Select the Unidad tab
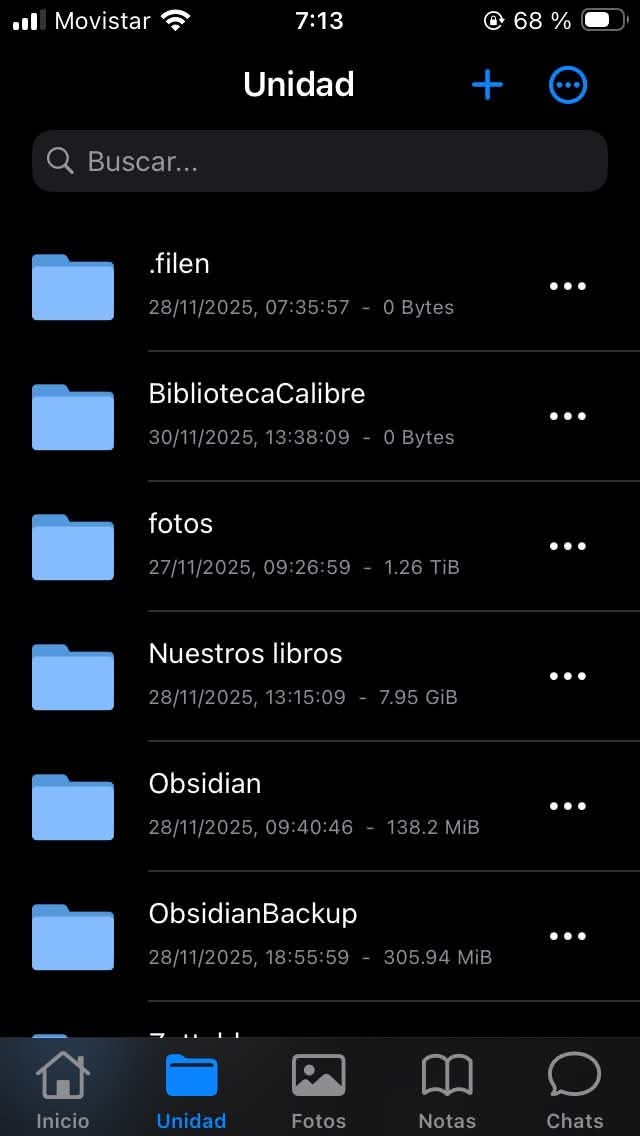Viewport: 640px width, 1136px height. tap(191, 1090)
